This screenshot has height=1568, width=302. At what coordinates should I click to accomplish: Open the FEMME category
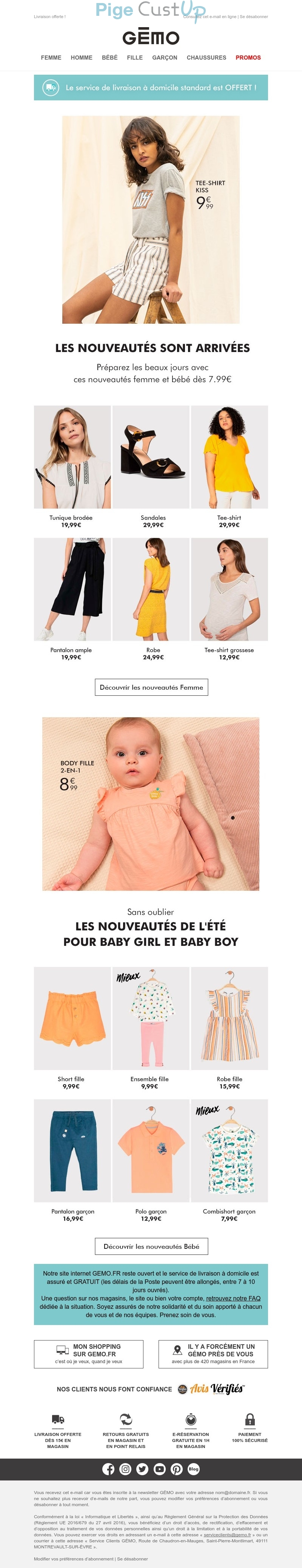(51, 58)
